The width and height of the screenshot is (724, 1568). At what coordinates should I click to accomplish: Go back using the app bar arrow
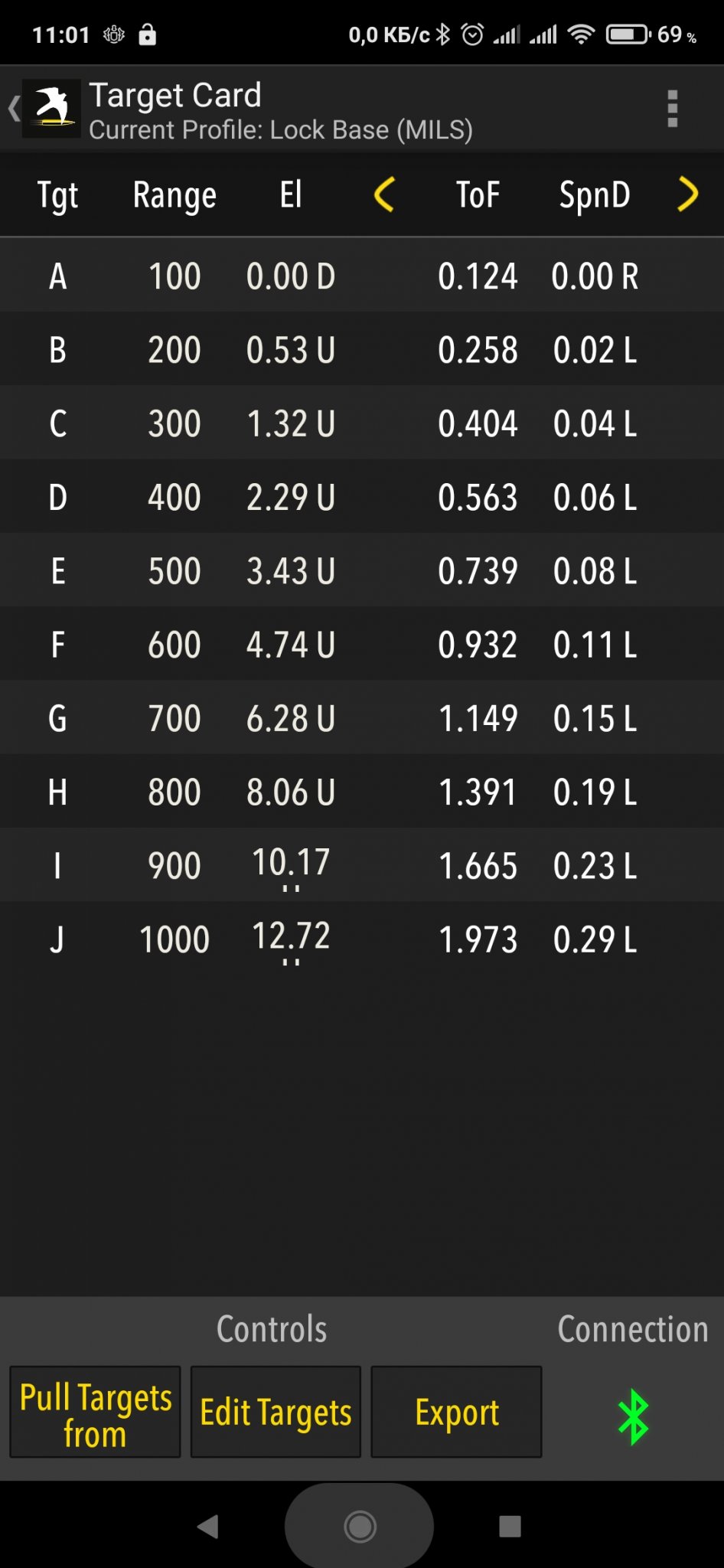coord(15,109)
